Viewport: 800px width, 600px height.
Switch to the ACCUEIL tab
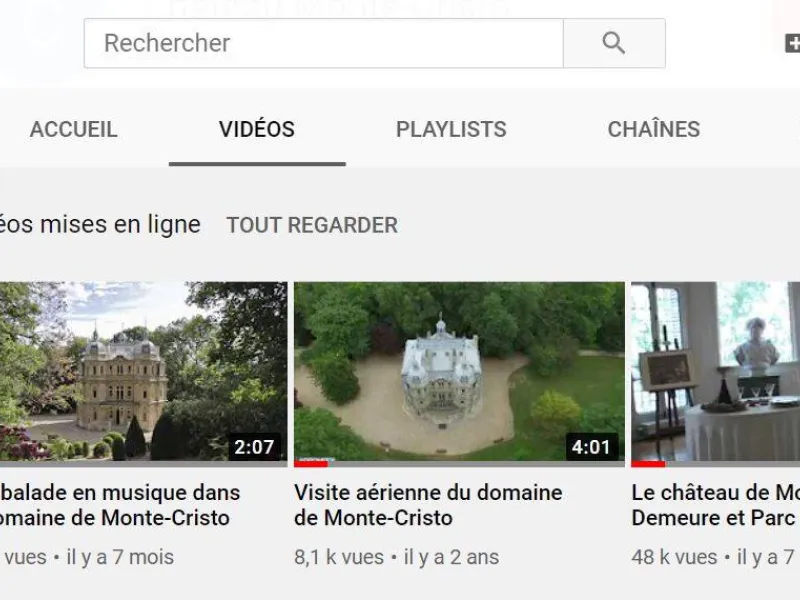(73, 129)
